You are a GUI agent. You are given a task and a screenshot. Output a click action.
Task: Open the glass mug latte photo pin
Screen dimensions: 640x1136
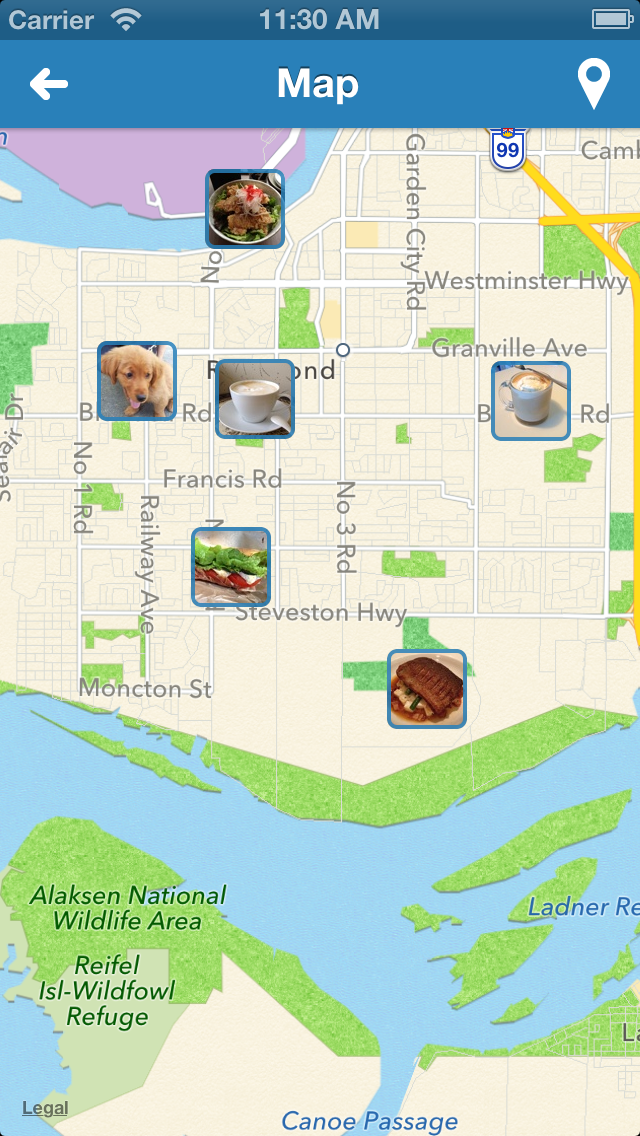(x=531, y=401)
